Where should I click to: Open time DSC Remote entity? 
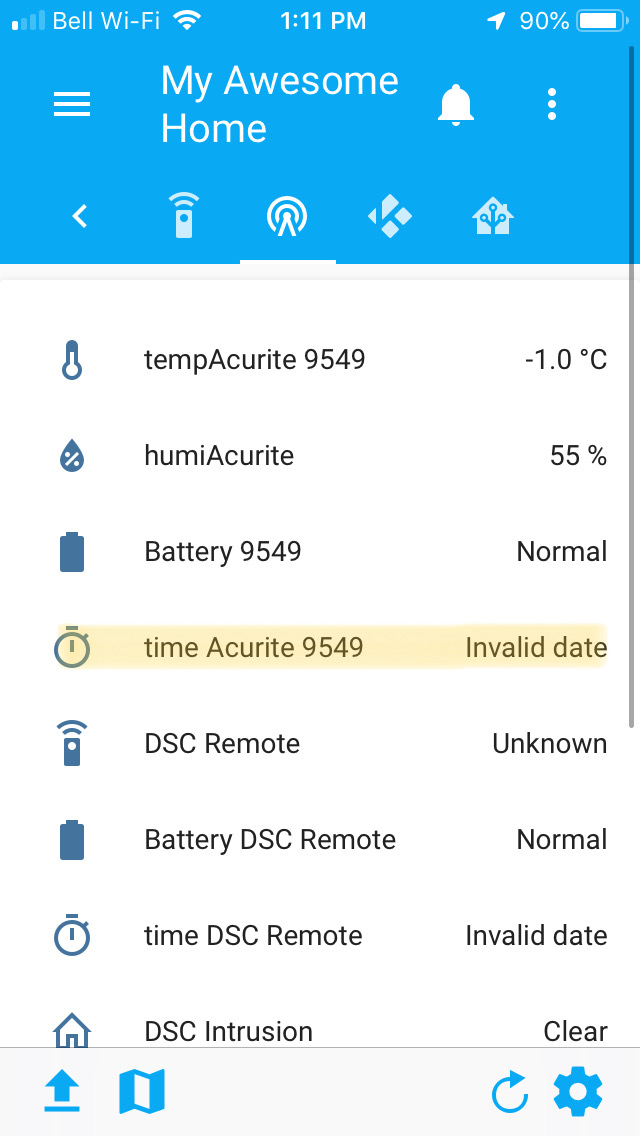[332, 935]
